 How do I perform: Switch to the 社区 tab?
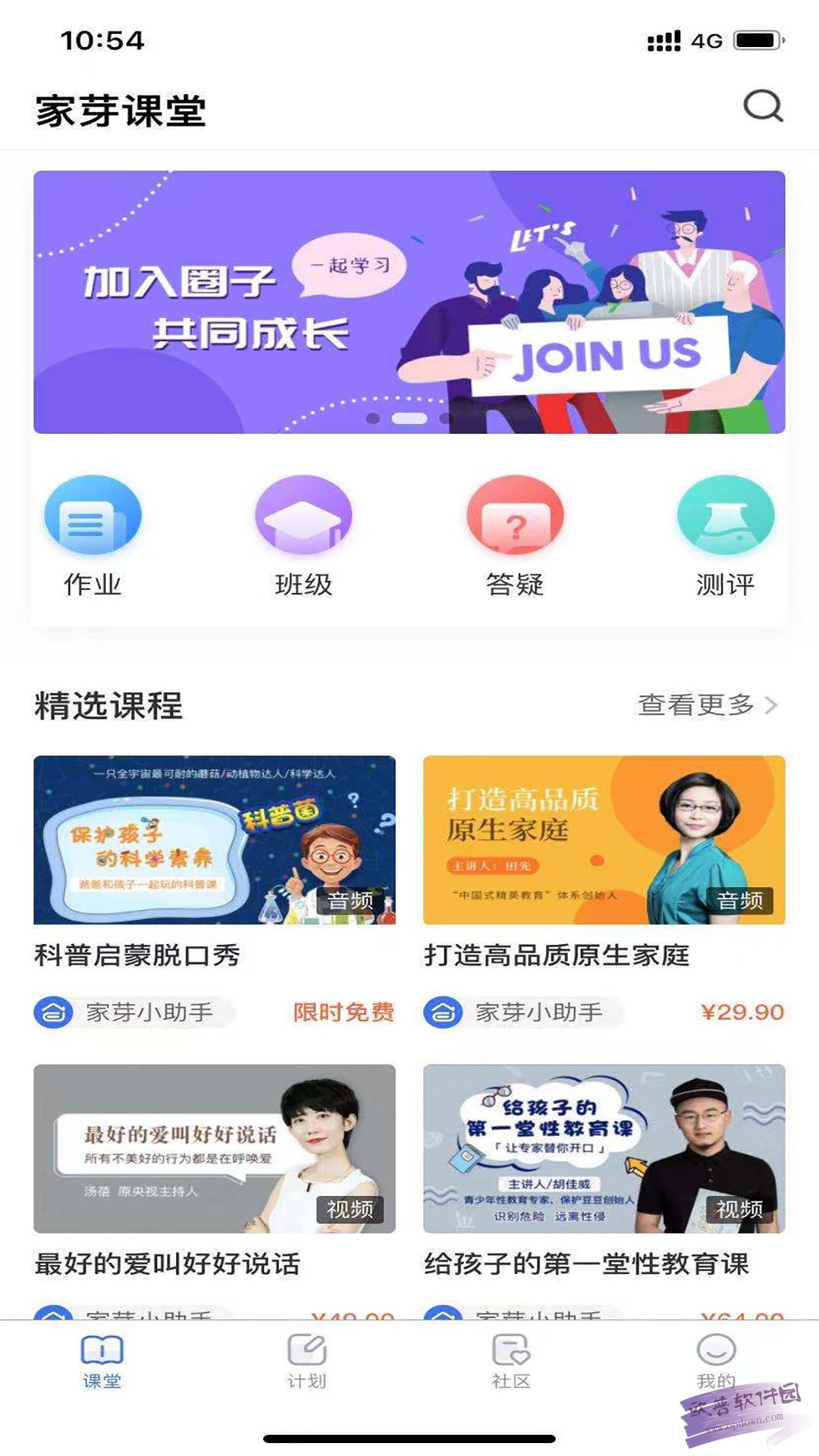[x=511, y=1362]
